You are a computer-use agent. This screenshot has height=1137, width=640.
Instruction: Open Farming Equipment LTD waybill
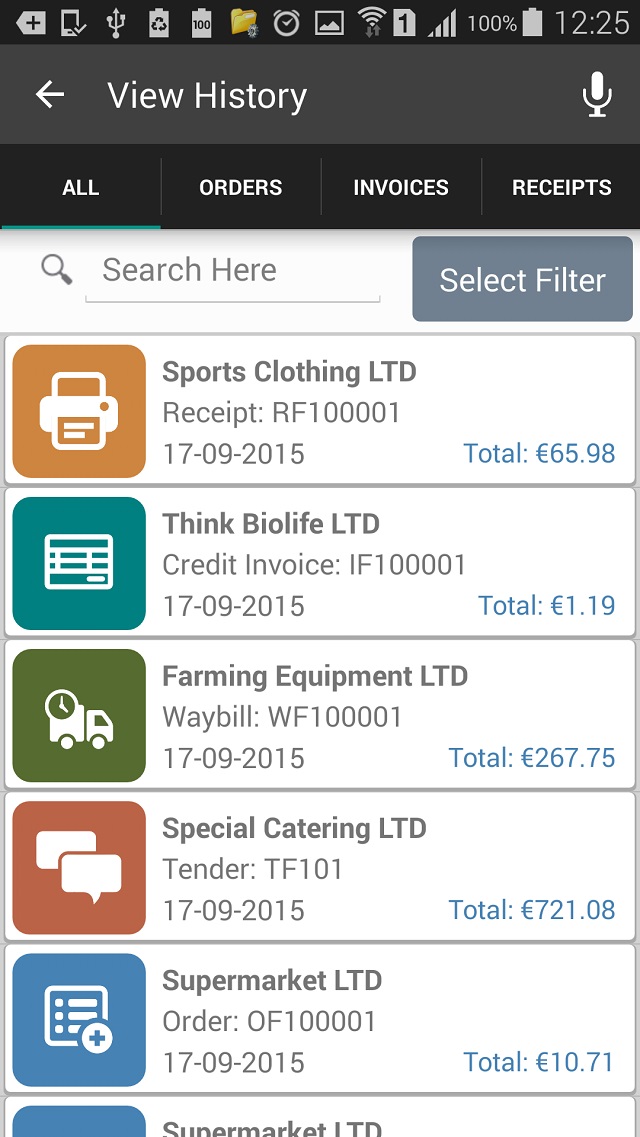tap(320, 716)
